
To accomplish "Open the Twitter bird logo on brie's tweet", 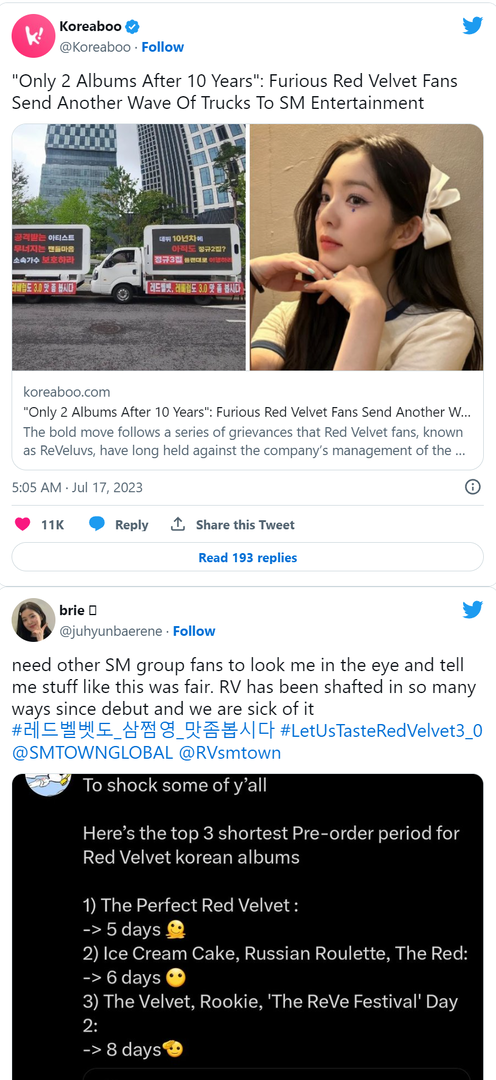I will click(x=473, y=610).
